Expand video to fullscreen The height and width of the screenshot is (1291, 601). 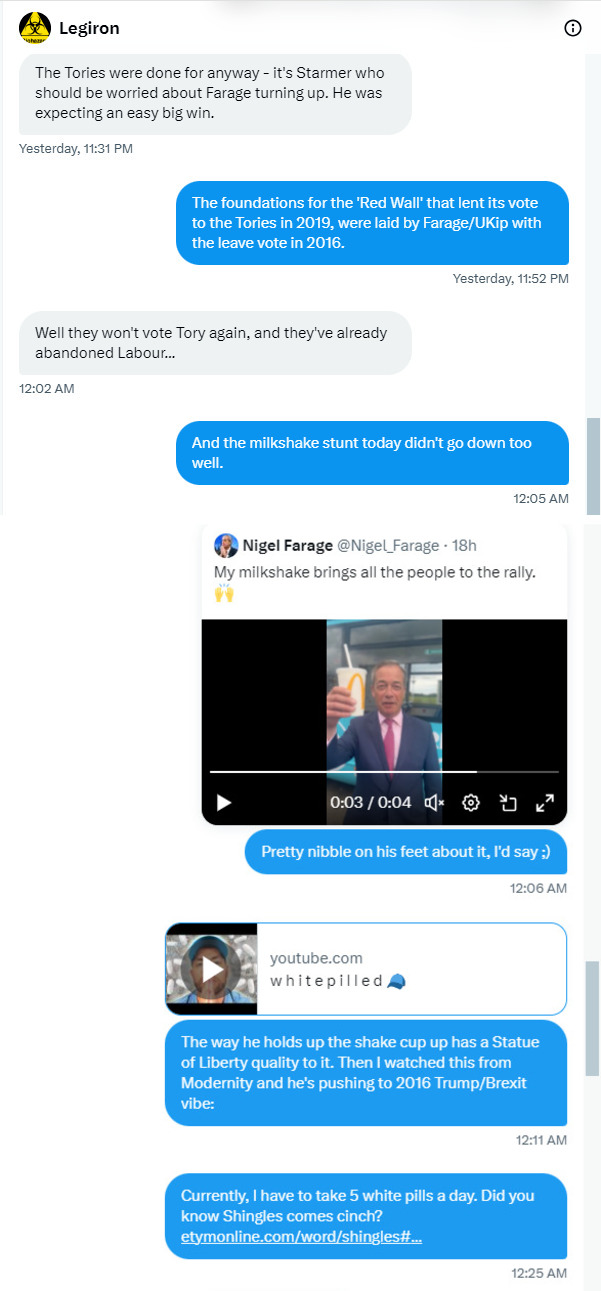tap(545, 802)
